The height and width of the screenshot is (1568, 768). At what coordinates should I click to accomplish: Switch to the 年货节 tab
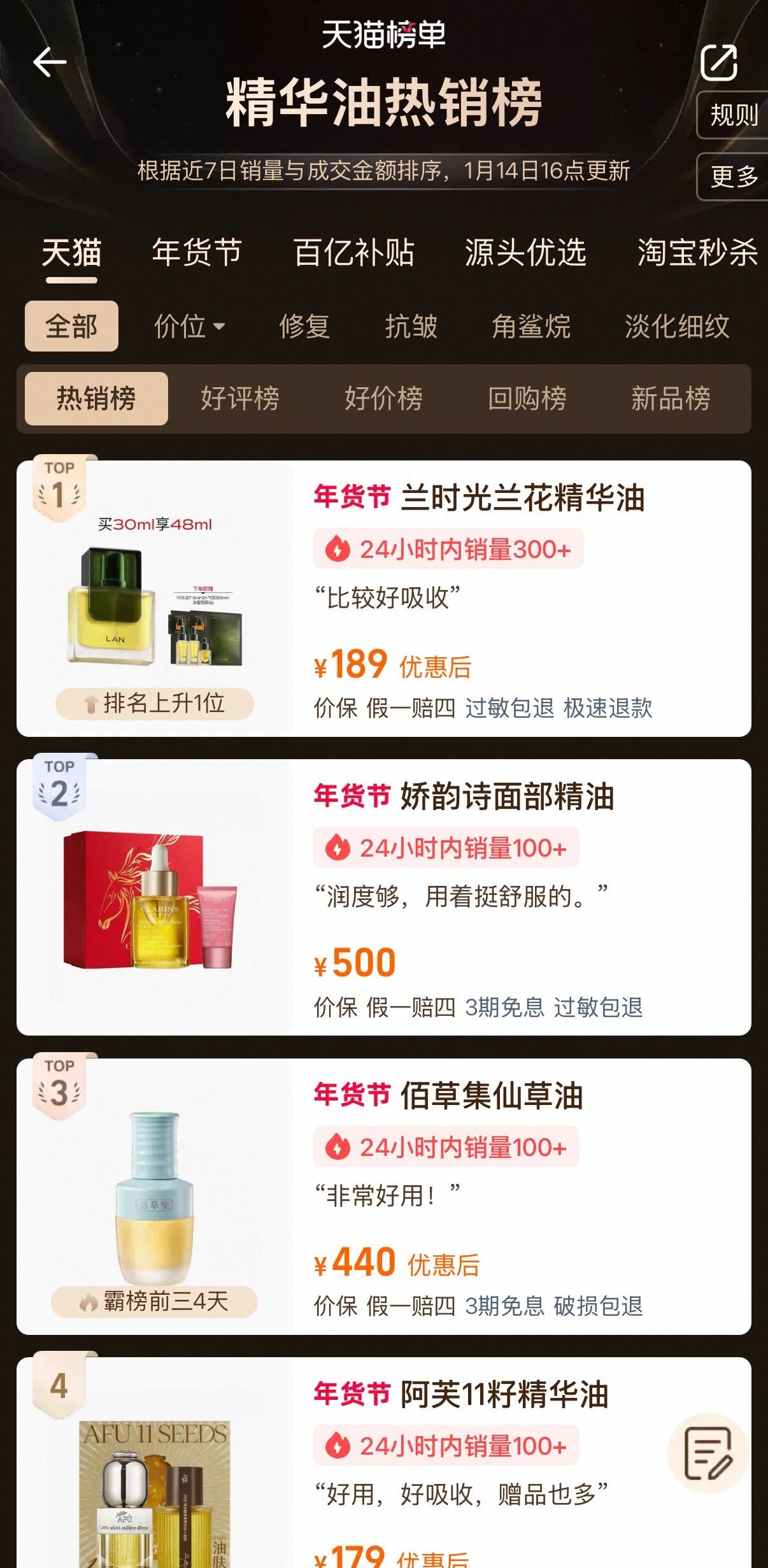[x=197, y=252]
